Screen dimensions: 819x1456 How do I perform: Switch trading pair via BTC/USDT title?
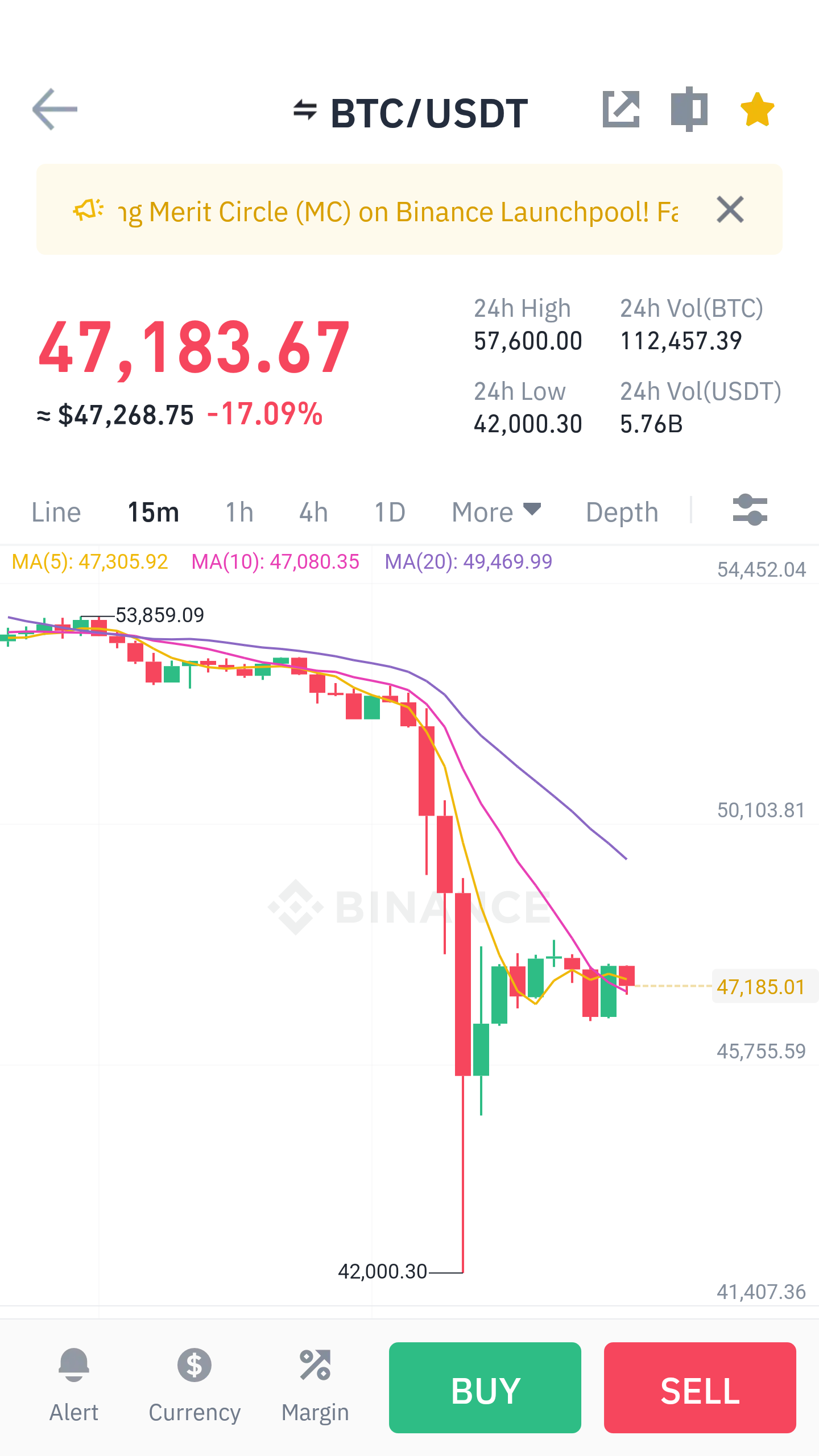click(411, 113)
